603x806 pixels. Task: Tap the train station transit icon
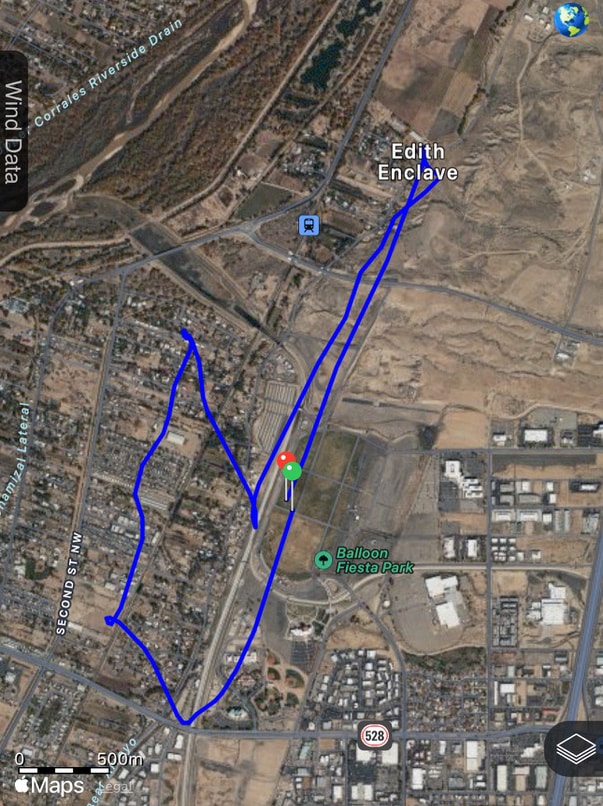pyautogui.click(x=311, y=226)
